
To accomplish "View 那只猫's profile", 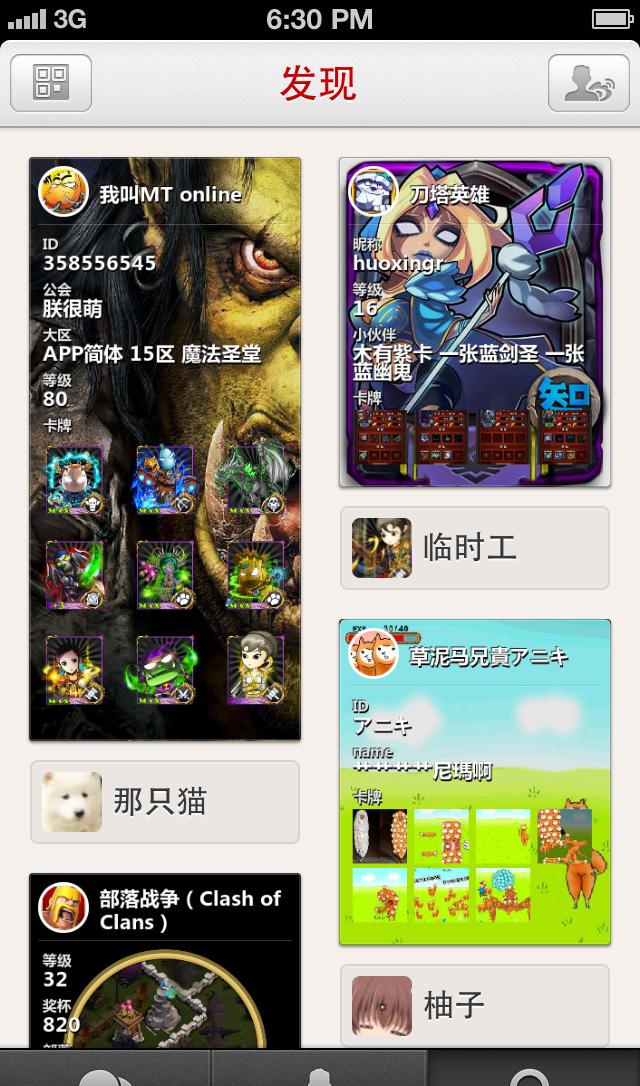I will coord(165,802).
